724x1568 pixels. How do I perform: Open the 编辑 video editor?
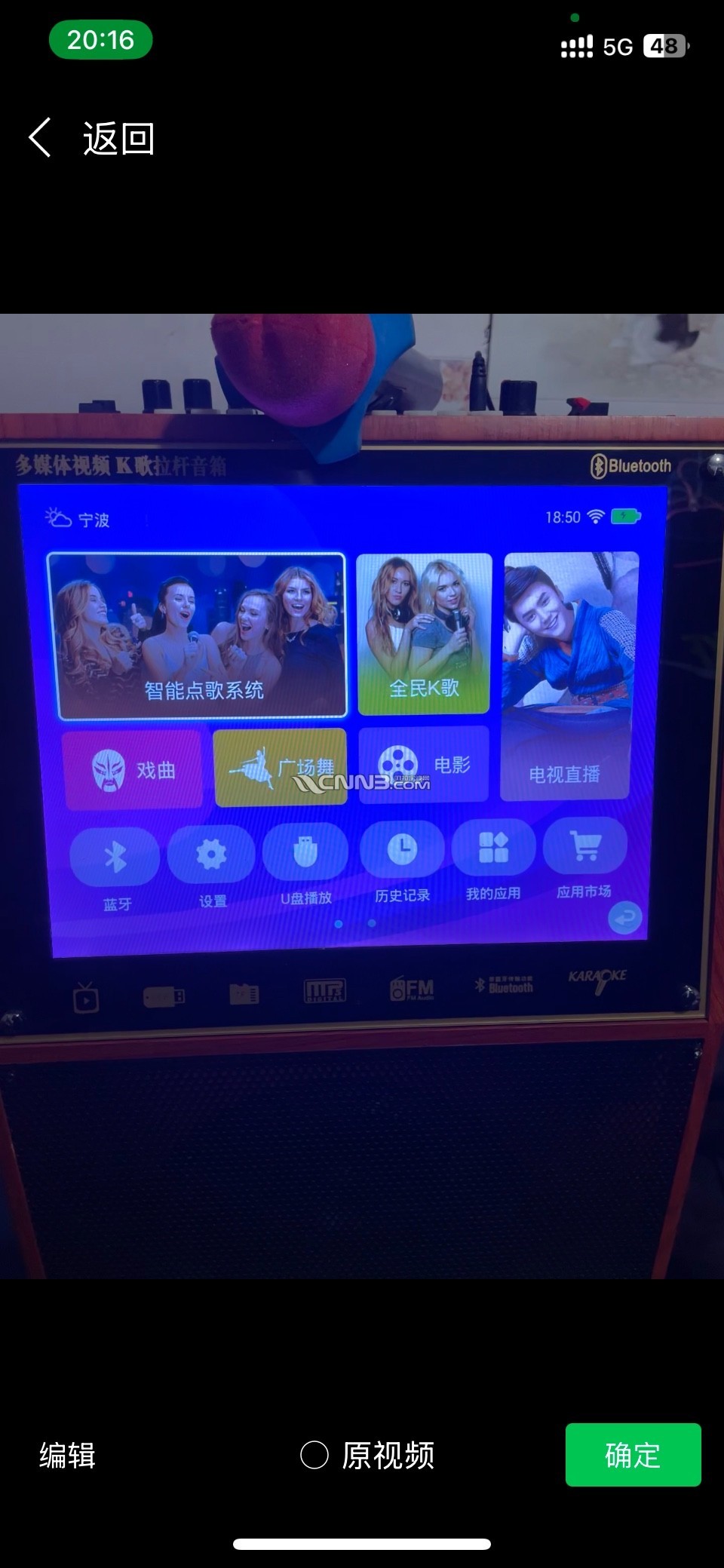68,1455
